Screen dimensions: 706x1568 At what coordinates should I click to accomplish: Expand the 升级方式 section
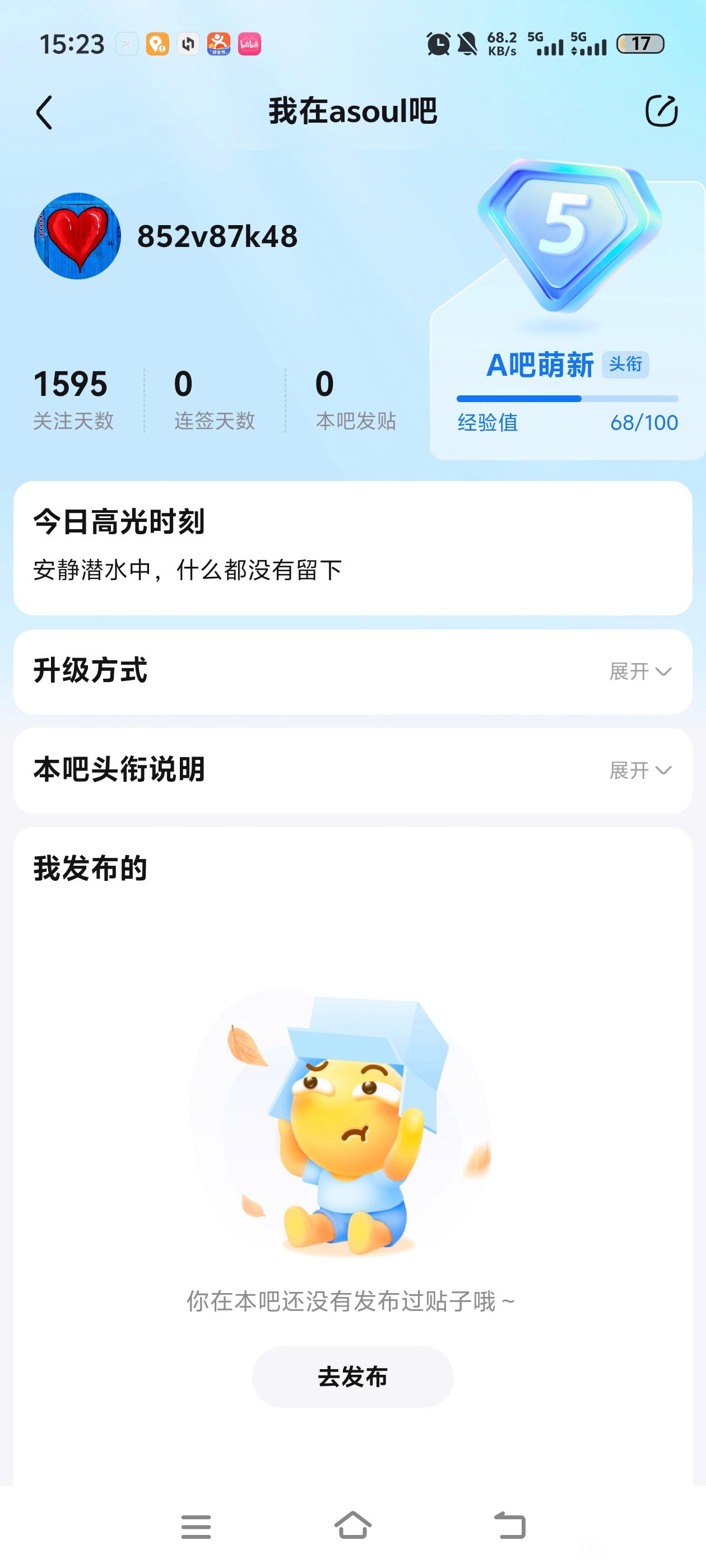[640, 671]
